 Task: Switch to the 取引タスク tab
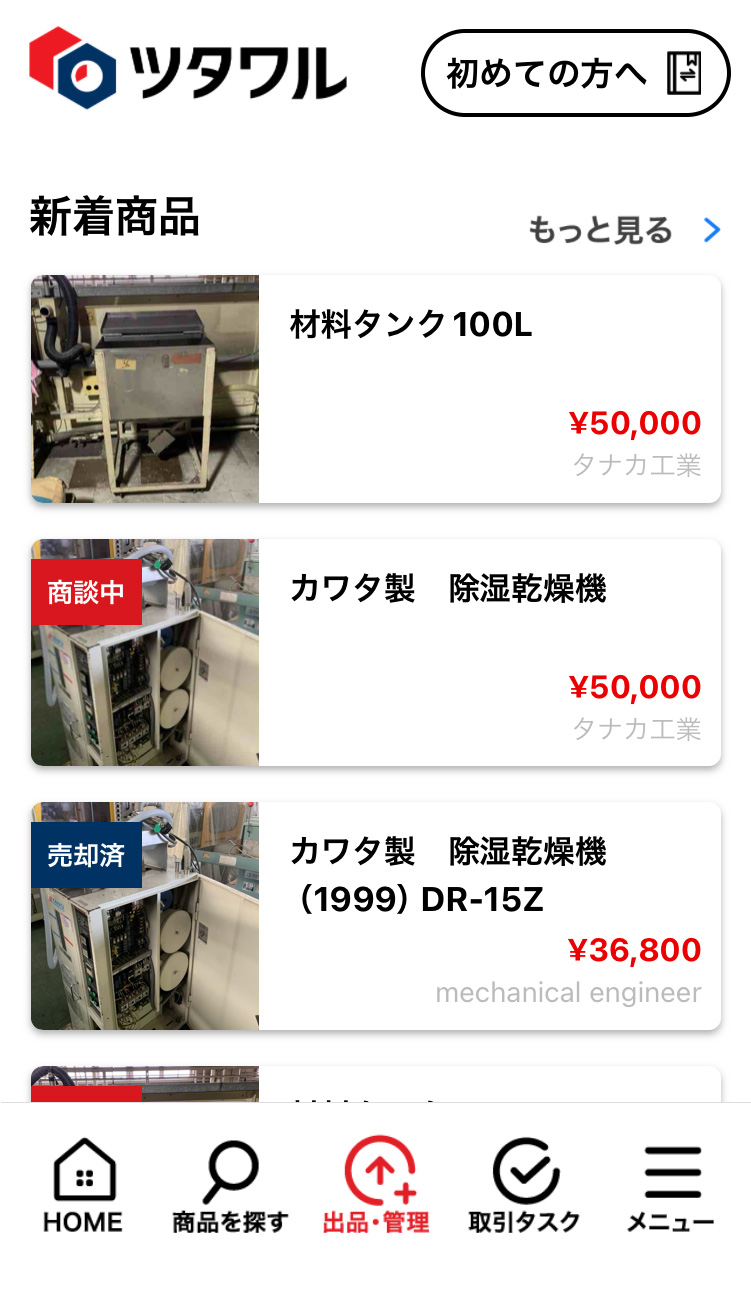tap(524, 1185)
